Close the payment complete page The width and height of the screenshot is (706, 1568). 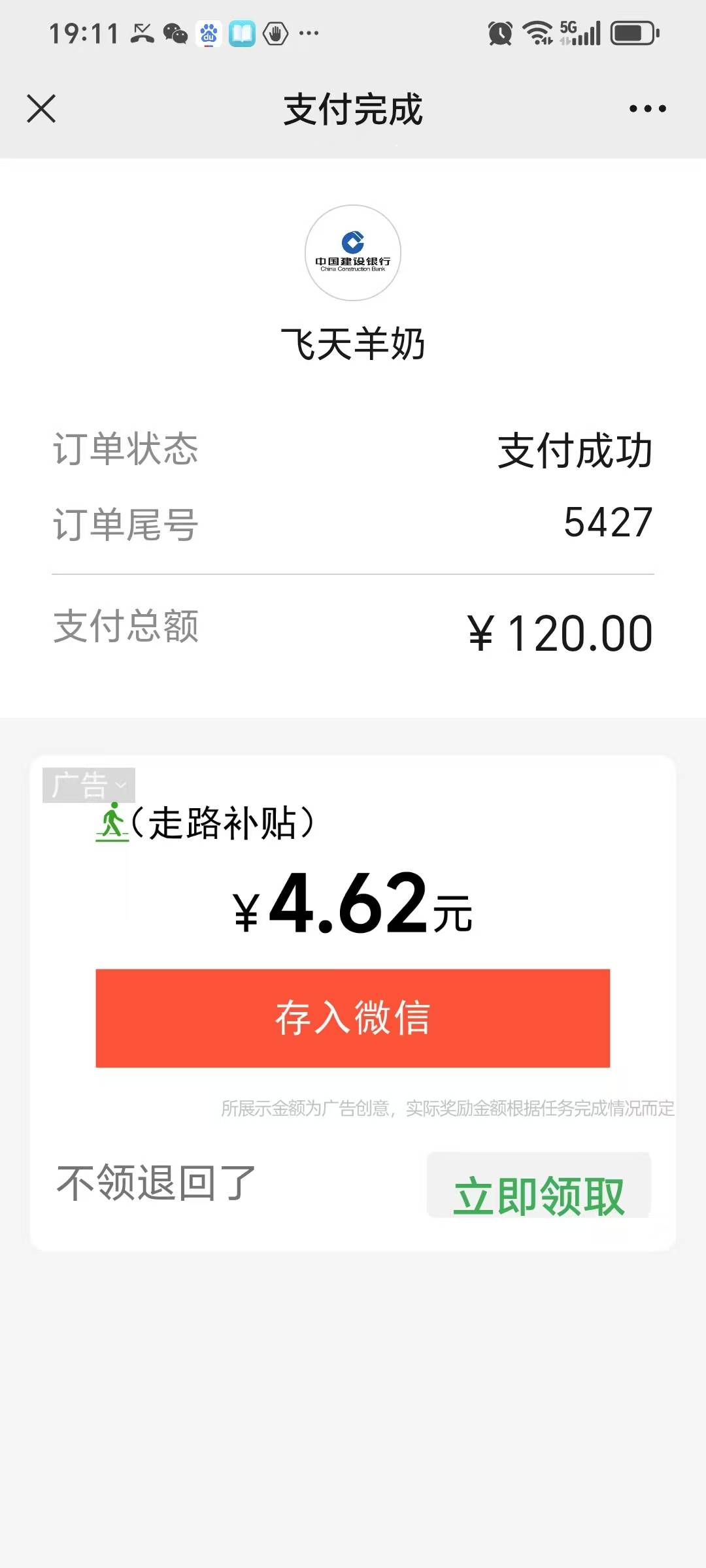41,108
